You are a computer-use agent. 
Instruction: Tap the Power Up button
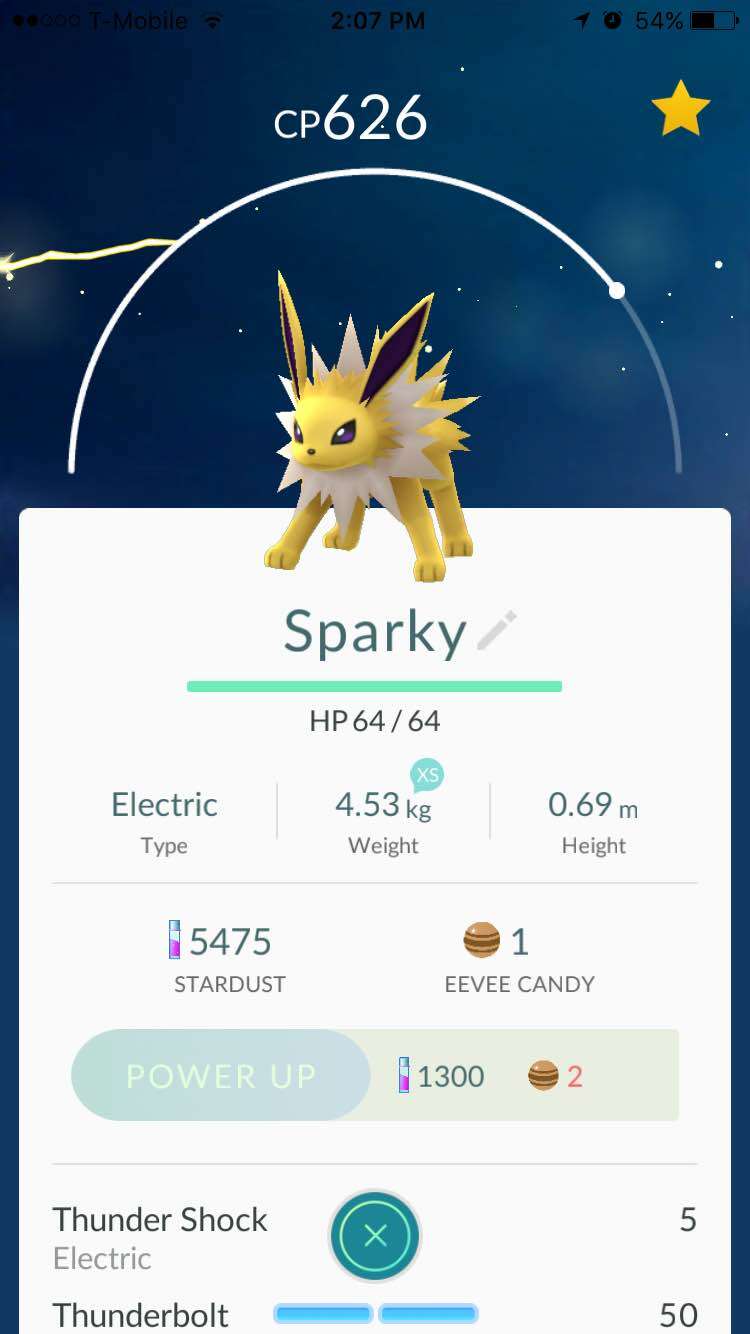click(221, 1075)
